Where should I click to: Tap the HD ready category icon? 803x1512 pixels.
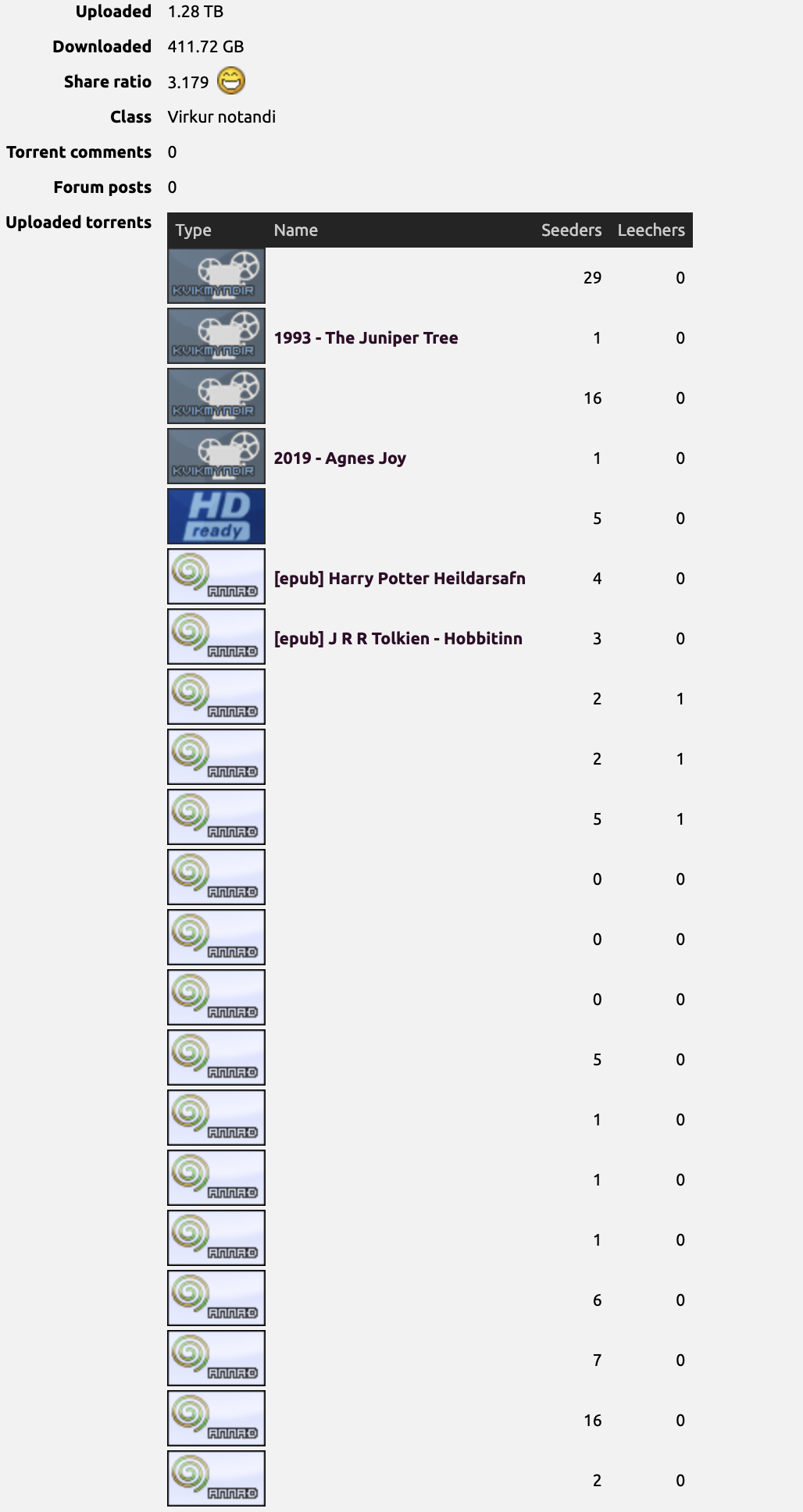pyautogui.click(x=216, y=516)
